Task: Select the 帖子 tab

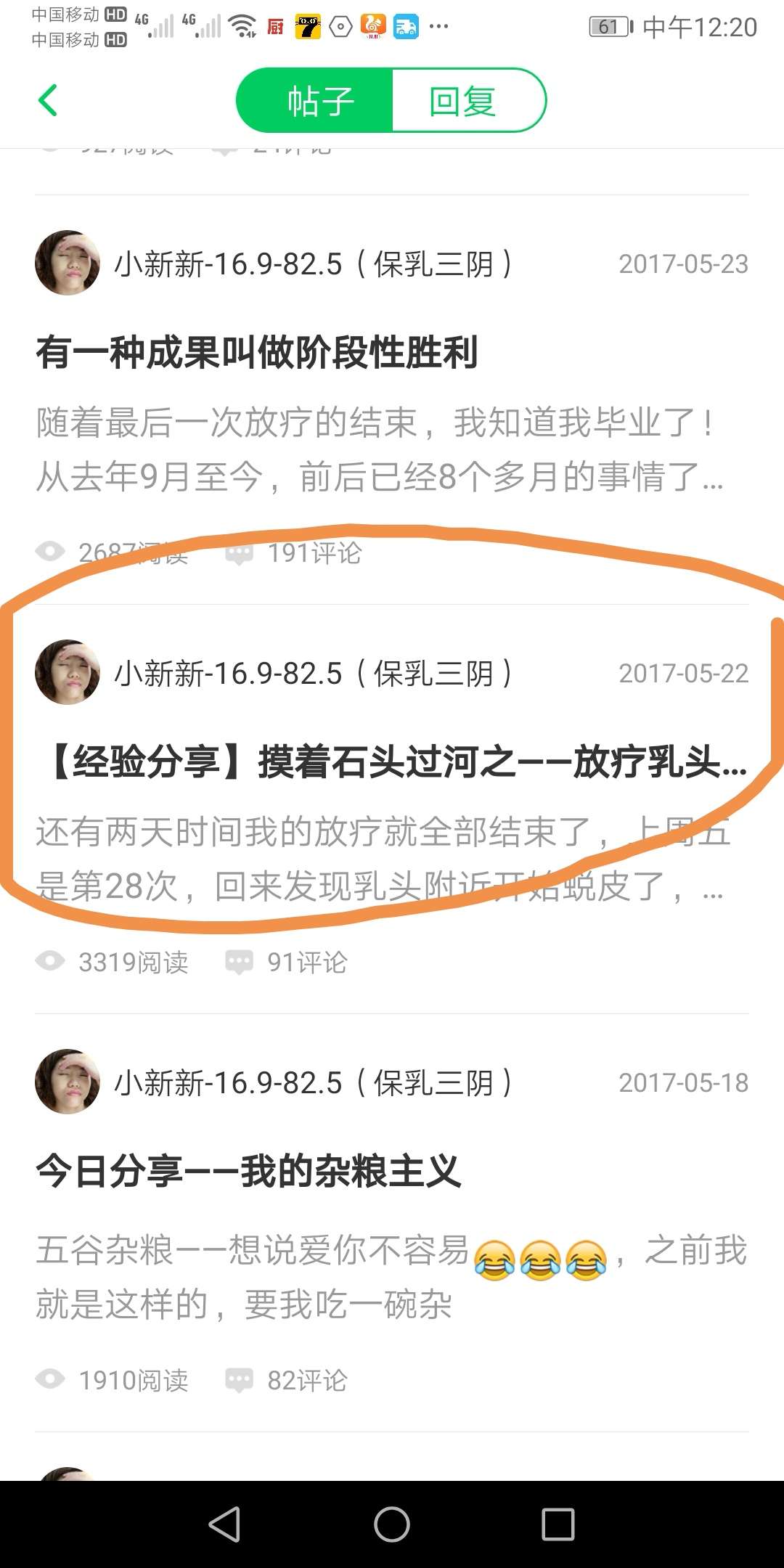Action: (x=319, y=101)
